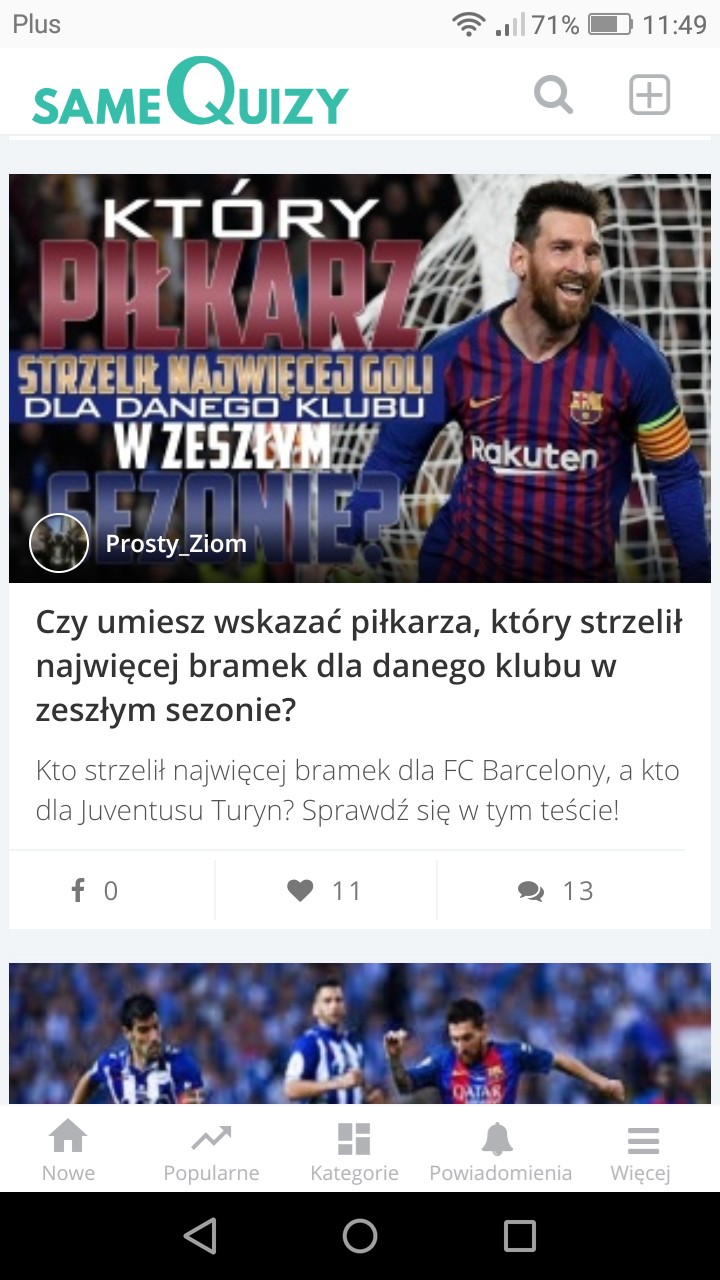Tap the system home button
Screen dimensions: 720x1280
coord(360,1236)
